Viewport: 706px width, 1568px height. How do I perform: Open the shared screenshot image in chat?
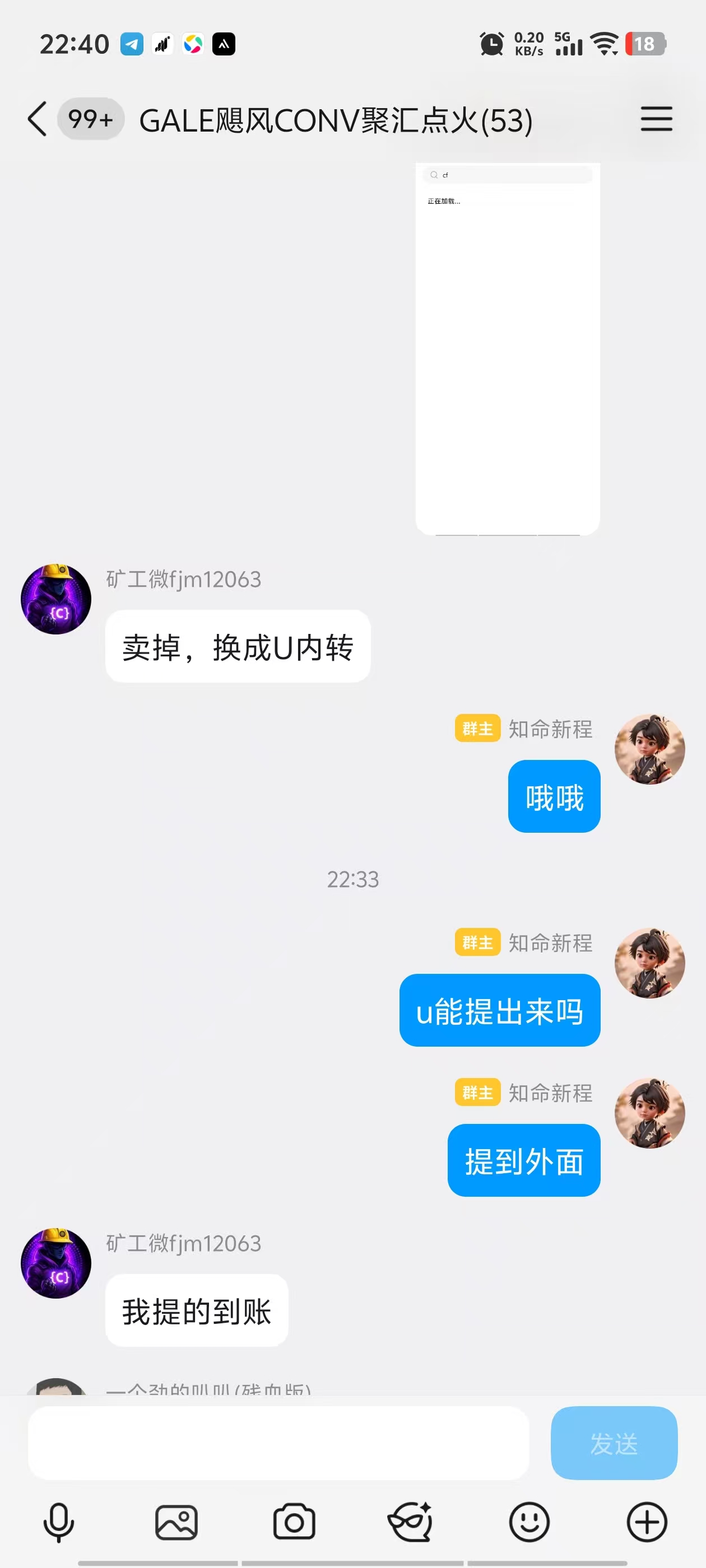tap(507, 348)
